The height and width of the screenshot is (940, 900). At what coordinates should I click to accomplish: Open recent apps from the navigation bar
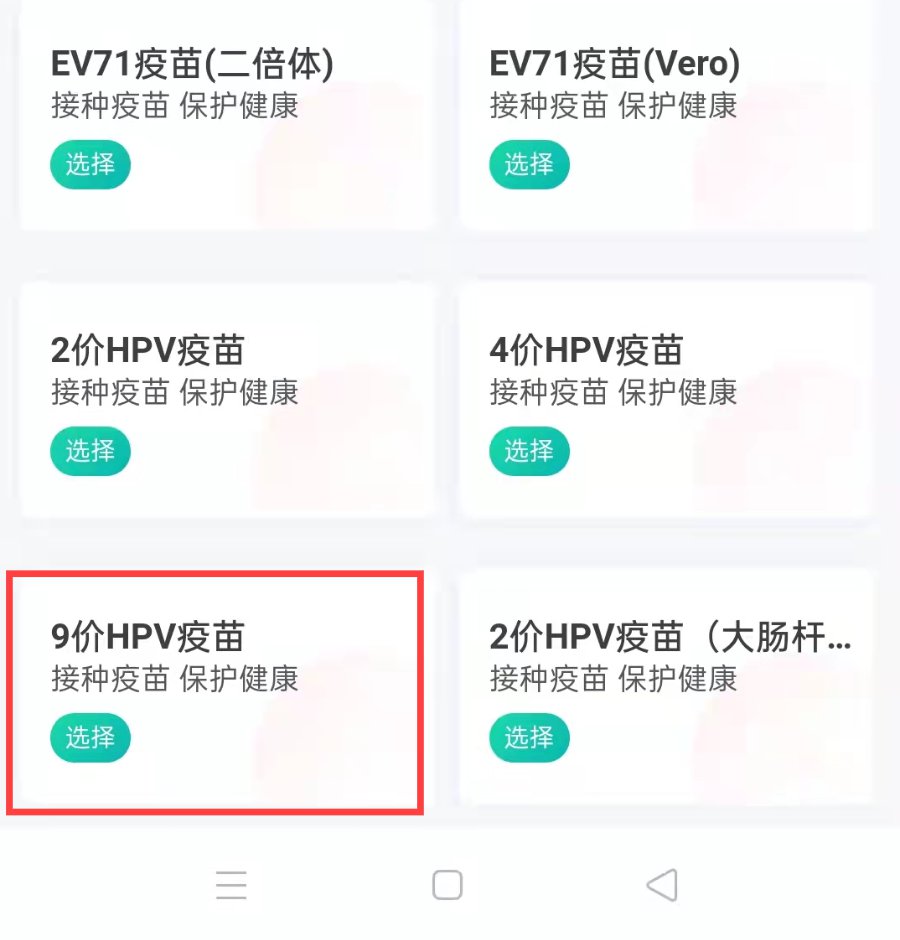231,885
